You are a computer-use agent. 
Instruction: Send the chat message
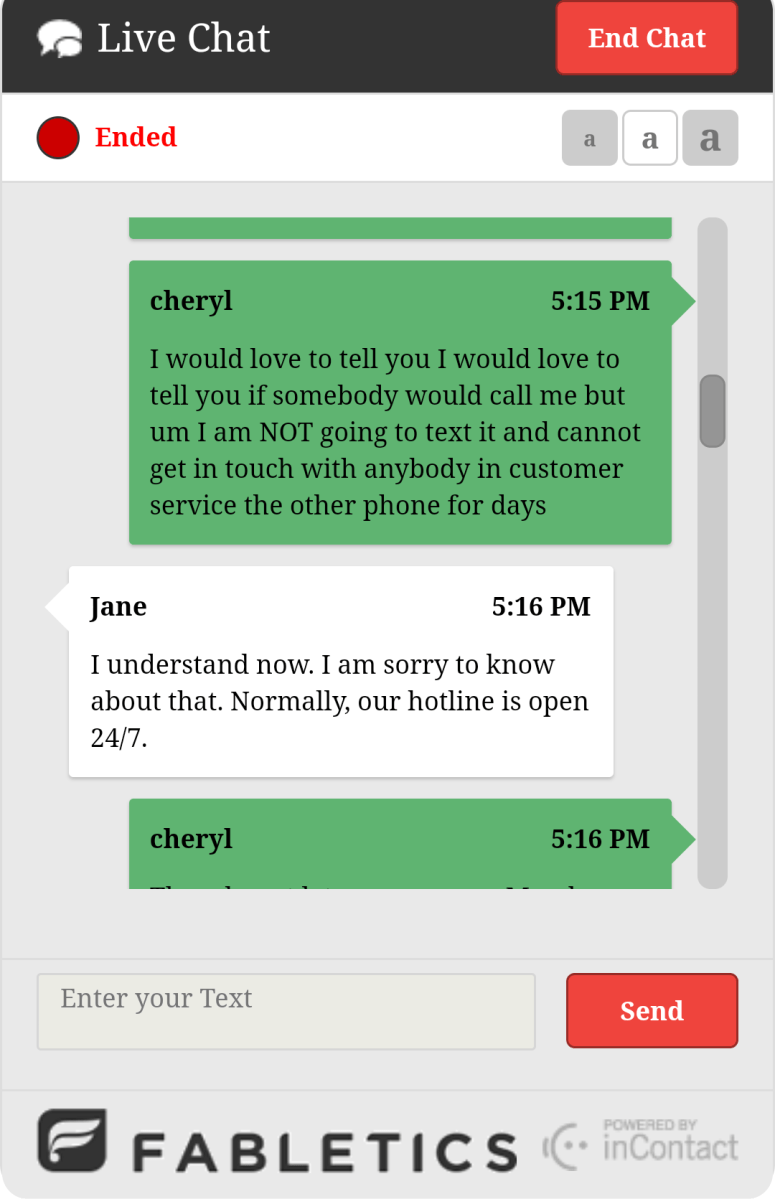tap(652, 1010)
